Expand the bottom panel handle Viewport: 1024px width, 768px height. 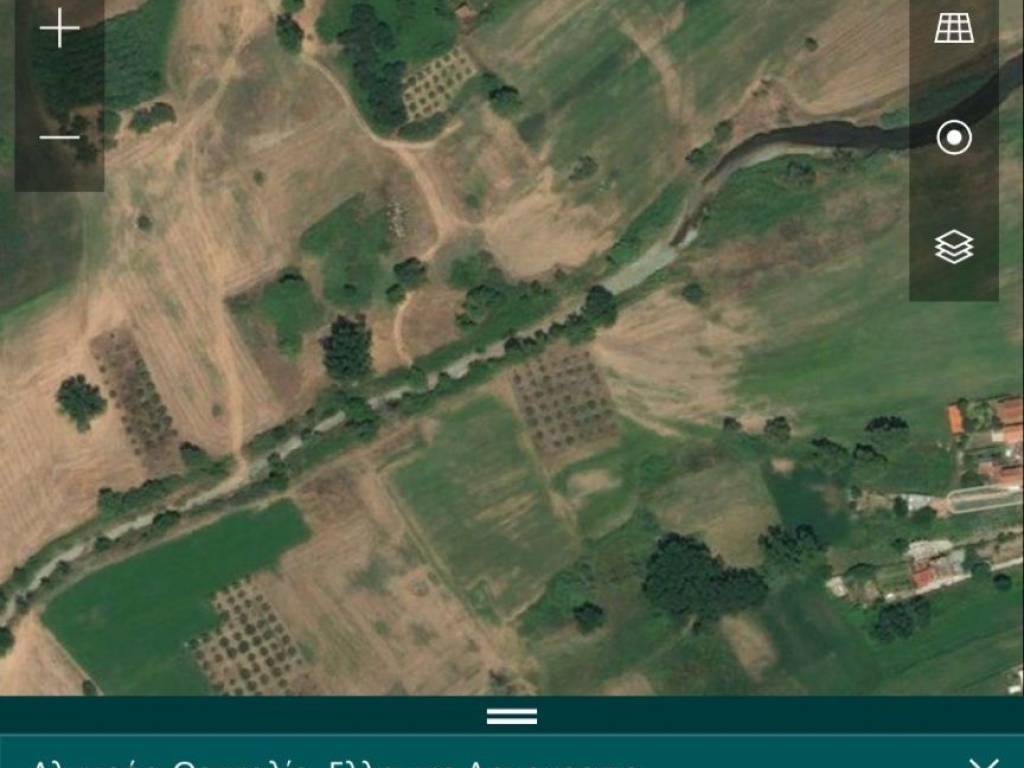click(x=512, y=716)
